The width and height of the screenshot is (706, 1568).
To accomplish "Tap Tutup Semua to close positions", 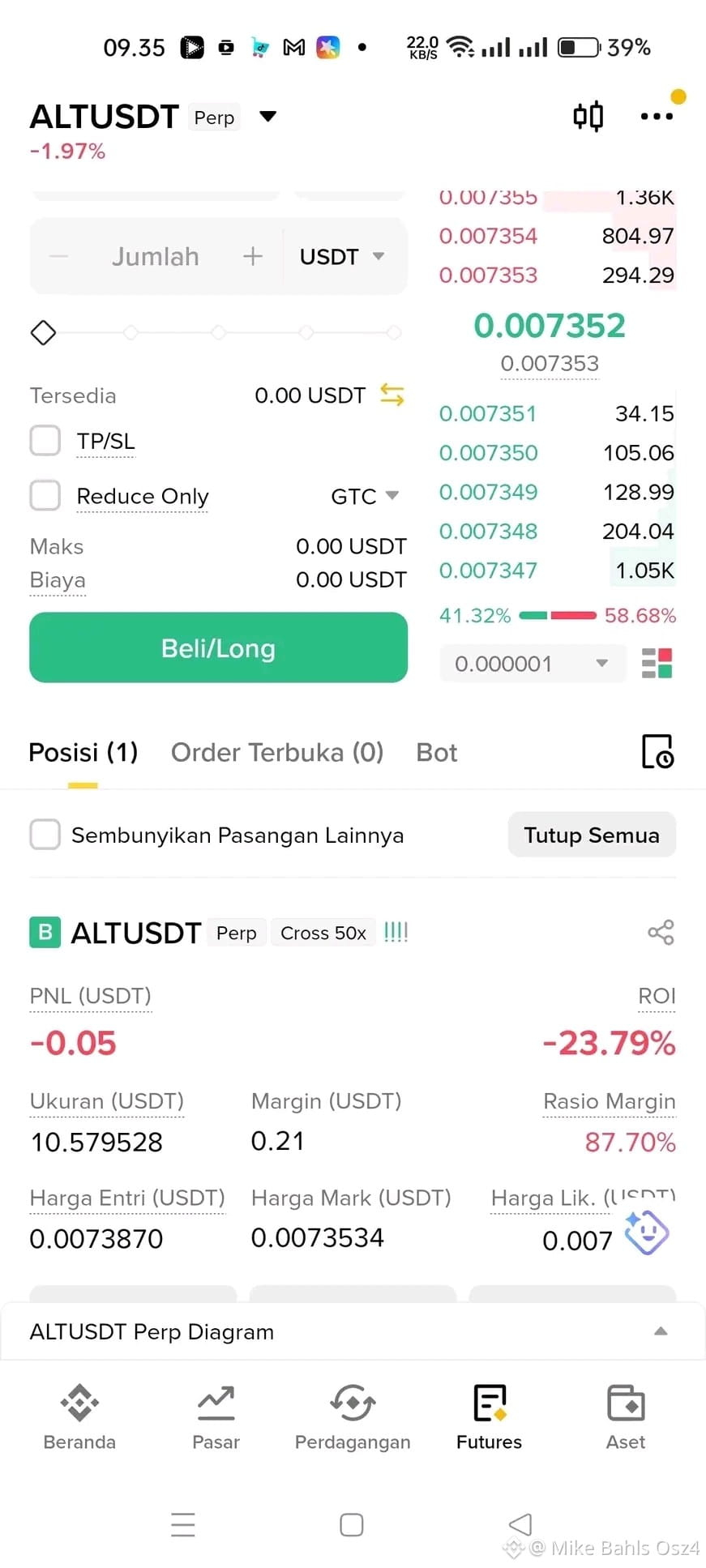I will point(592,835).
